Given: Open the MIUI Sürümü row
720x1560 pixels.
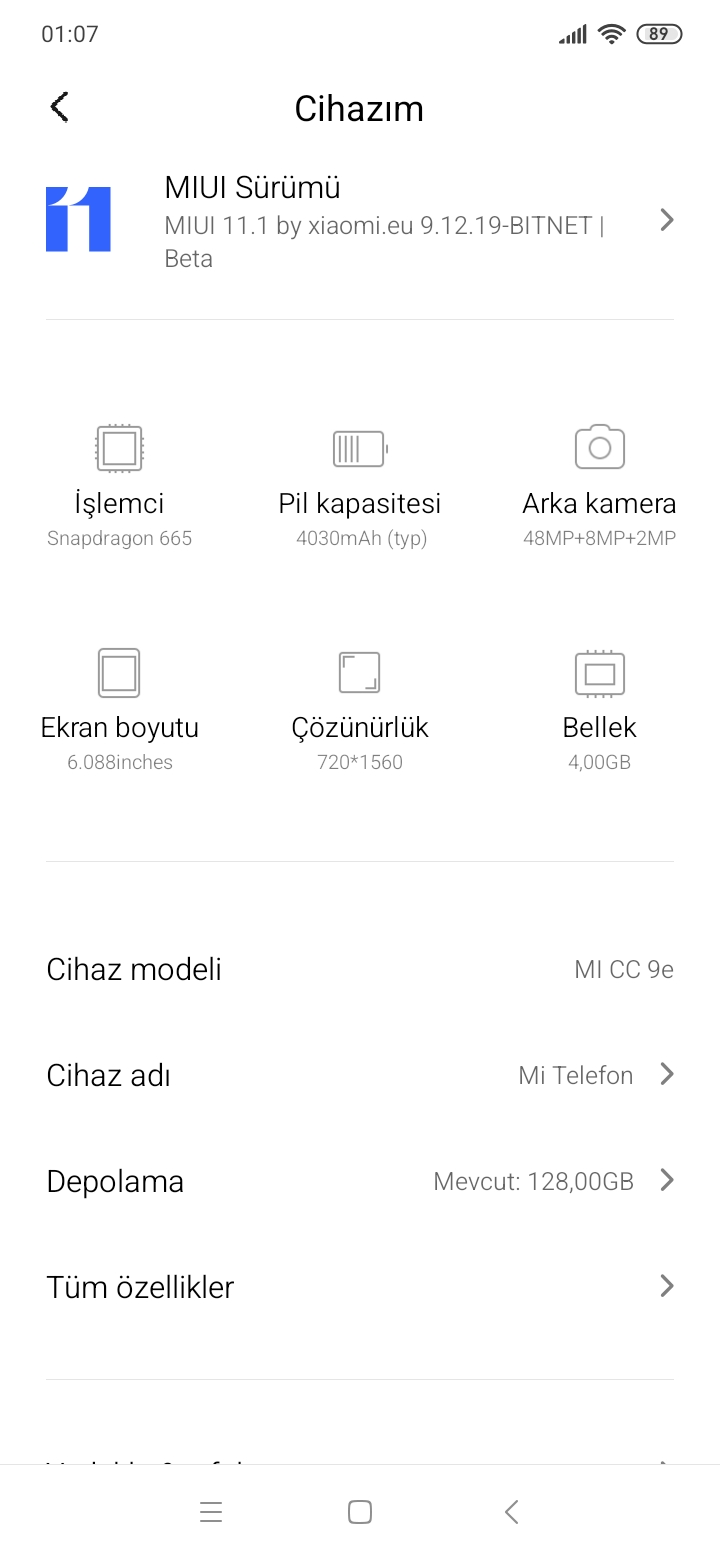Looking at the screenshot, I should pos(360,220).
